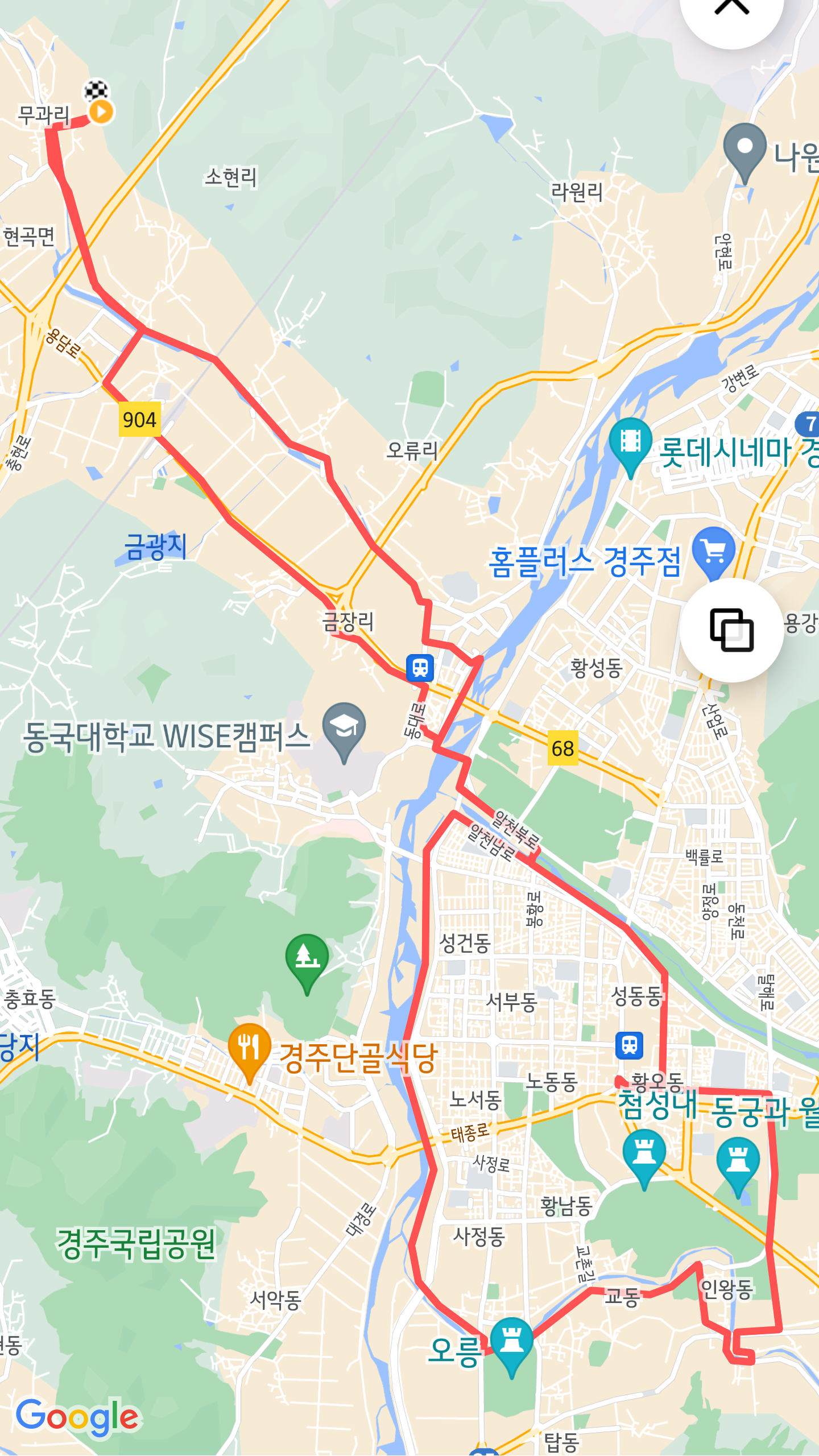
Task: Open the 오릉 landmark pin
Action: pyautogui.click(x=511, y=1341)
